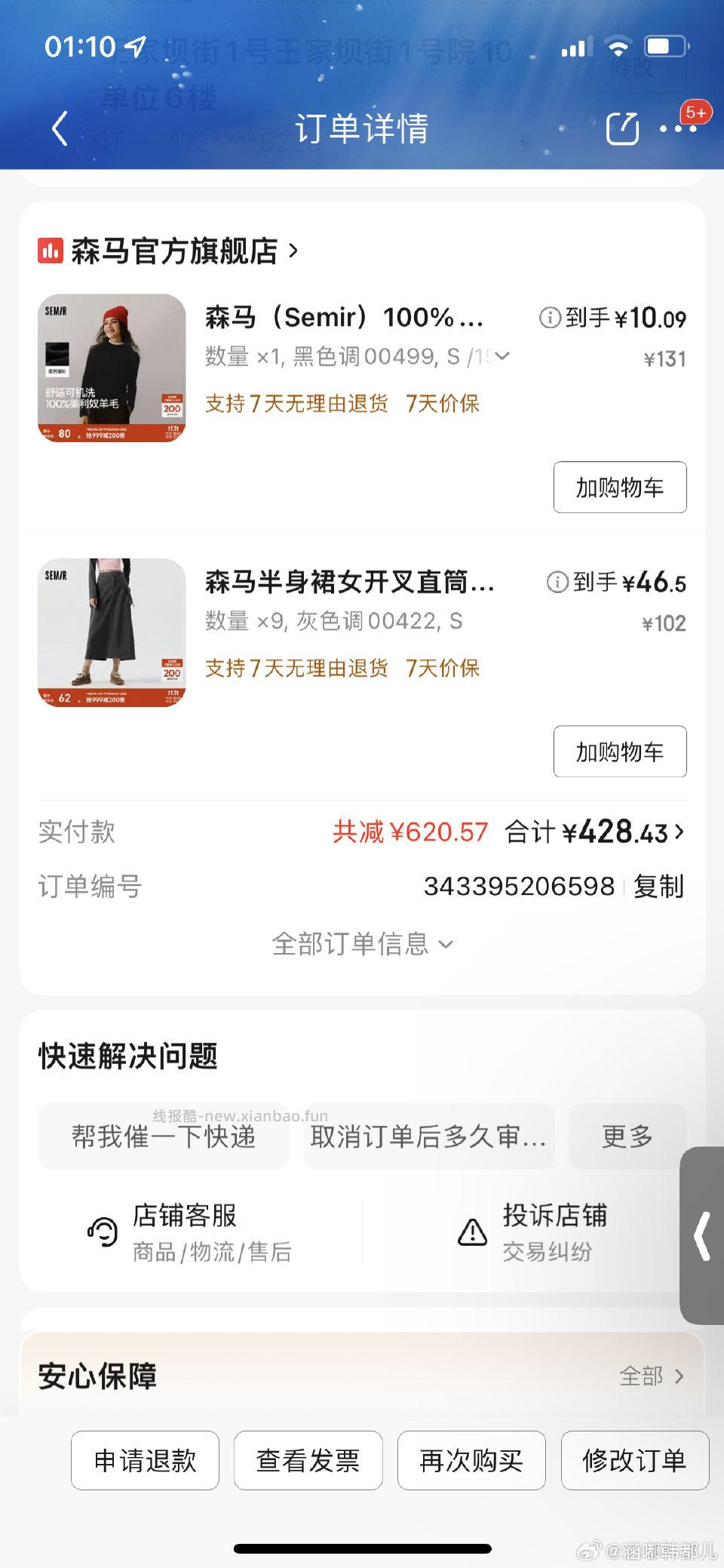Screen dimensions: 724x1568
Task: Add the wool sweater via 加购物车
Action: (x=618, y=487)
